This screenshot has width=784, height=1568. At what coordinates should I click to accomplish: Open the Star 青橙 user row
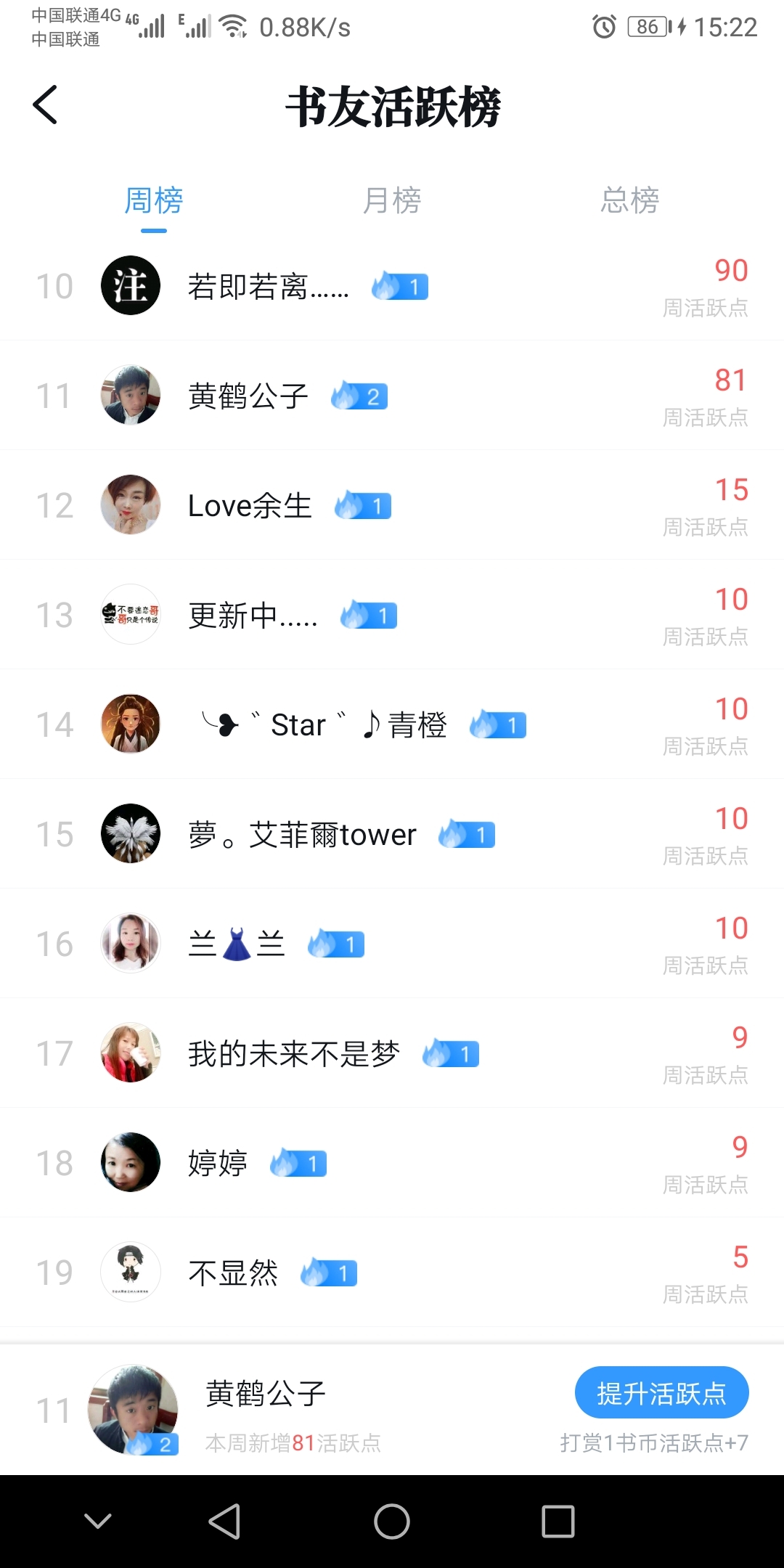(x=392, y=724)
